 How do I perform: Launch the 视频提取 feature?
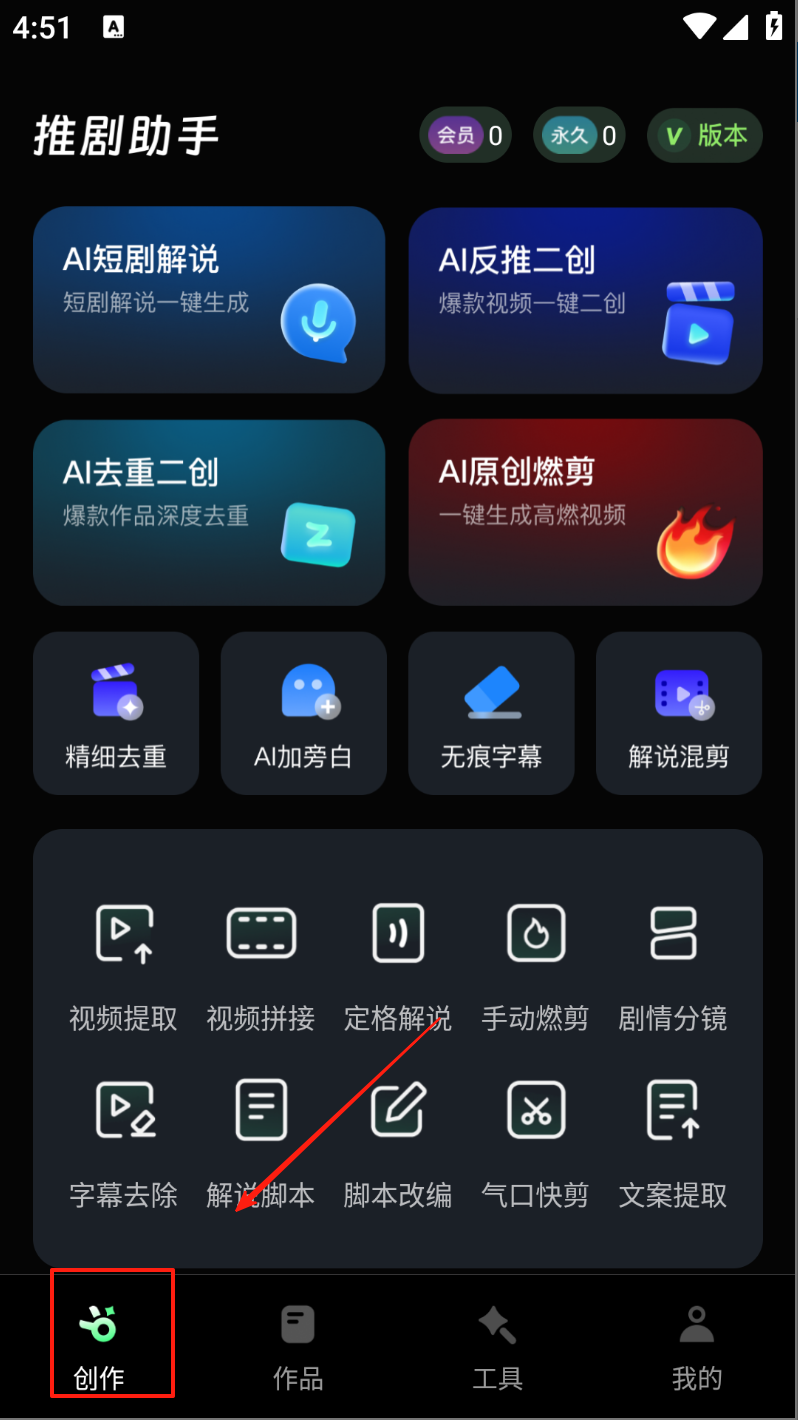pyautogui.click(x=123, y=965)
